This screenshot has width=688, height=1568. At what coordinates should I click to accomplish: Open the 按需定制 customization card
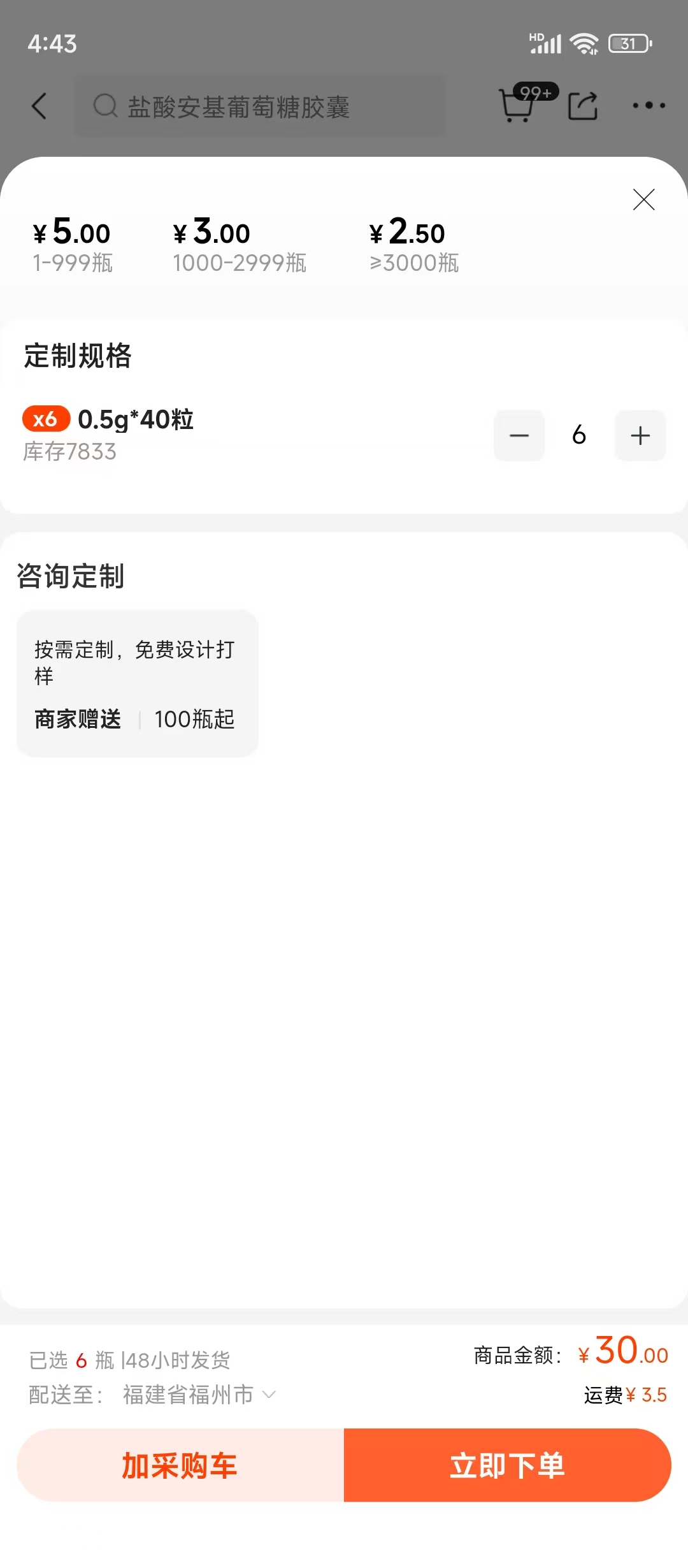point(137,683)
